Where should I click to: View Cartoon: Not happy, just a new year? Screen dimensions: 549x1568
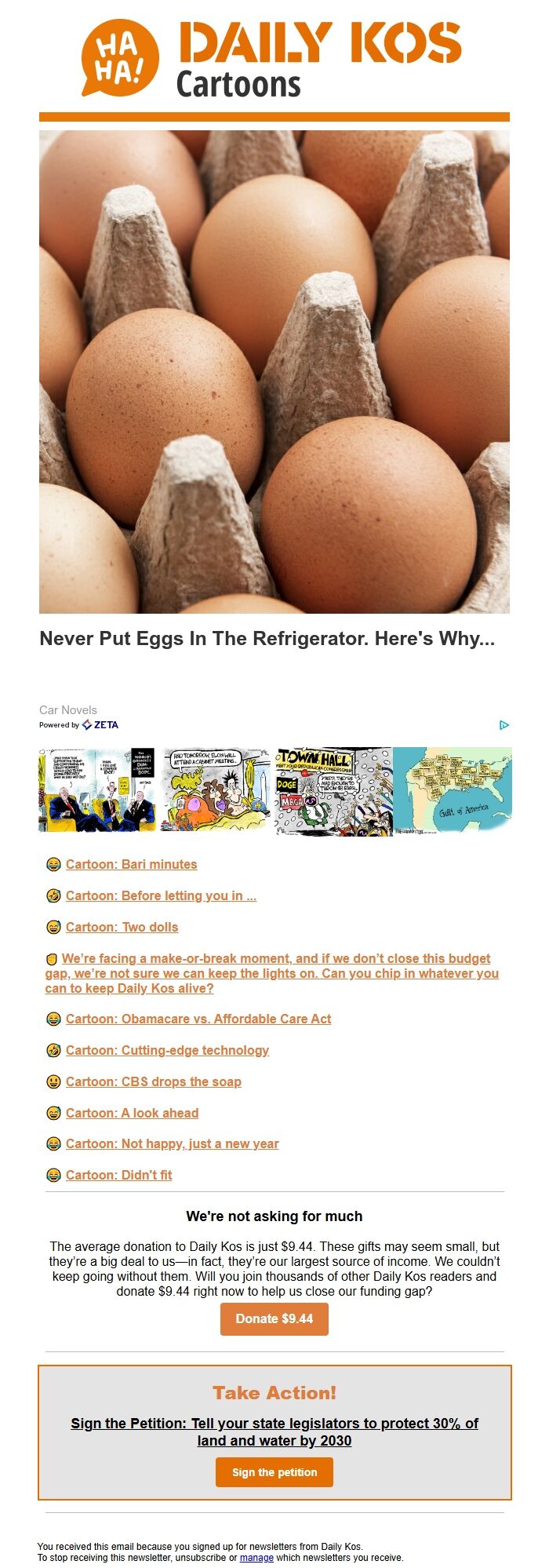click(172, 1143)
